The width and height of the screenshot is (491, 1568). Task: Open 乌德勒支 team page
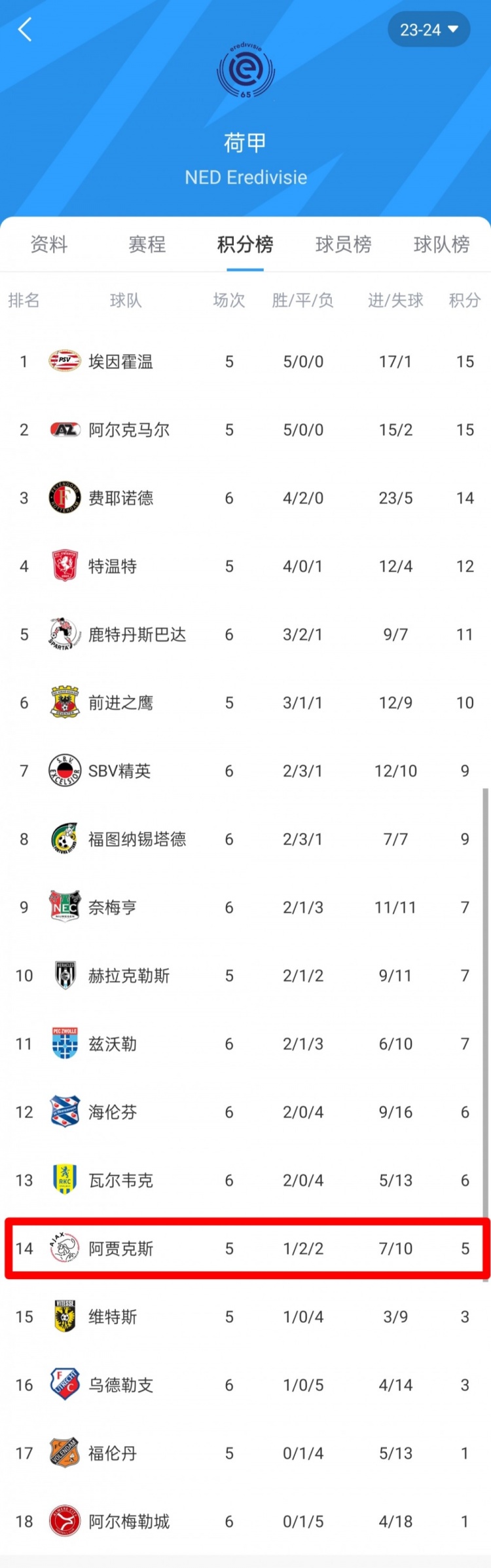coord(121,1385)
